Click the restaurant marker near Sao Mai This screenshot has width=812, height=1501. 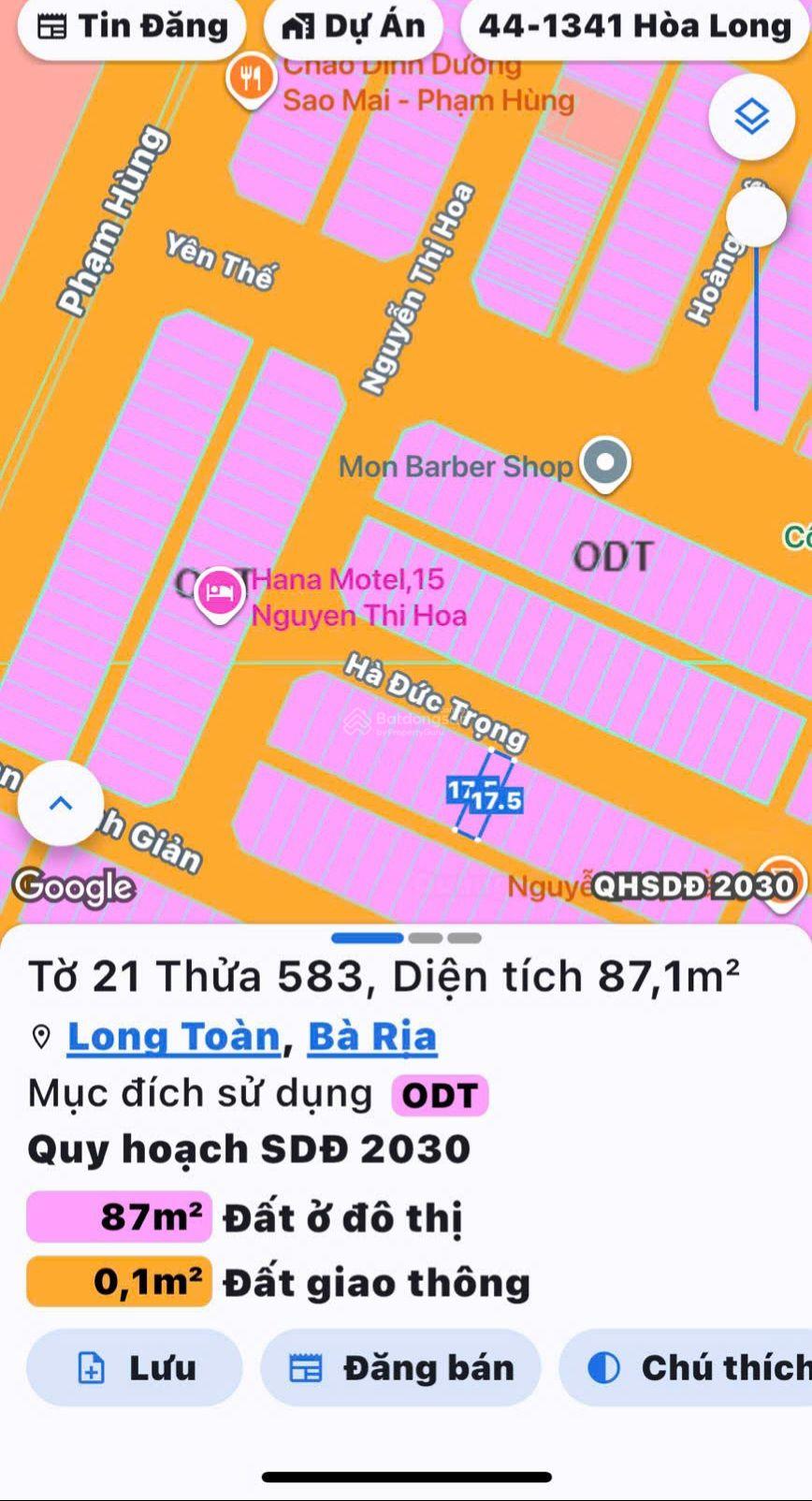251,78
